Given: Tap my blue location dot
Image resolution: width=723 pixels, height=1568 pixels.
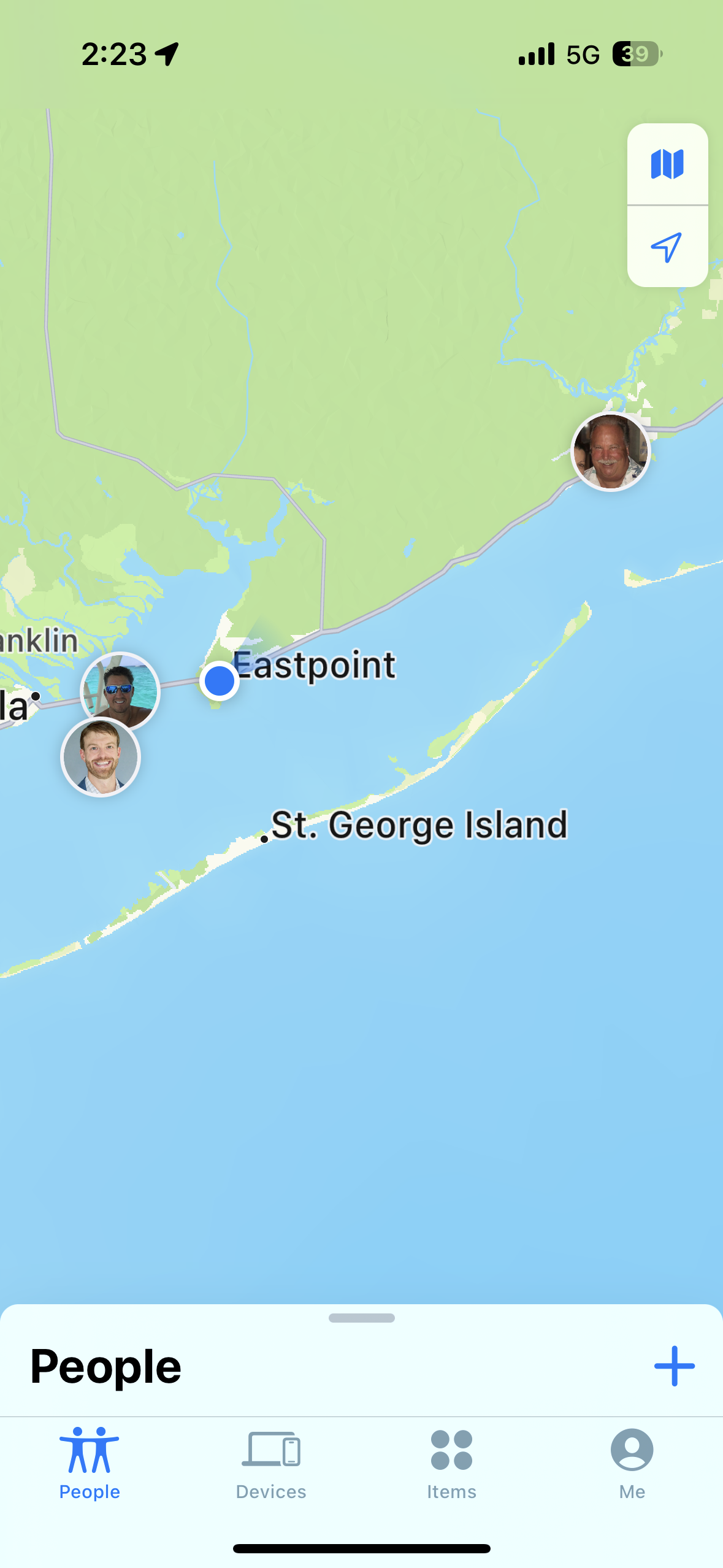Looking at the screenshot, I should pyautogui.click(x=220, y=680).
